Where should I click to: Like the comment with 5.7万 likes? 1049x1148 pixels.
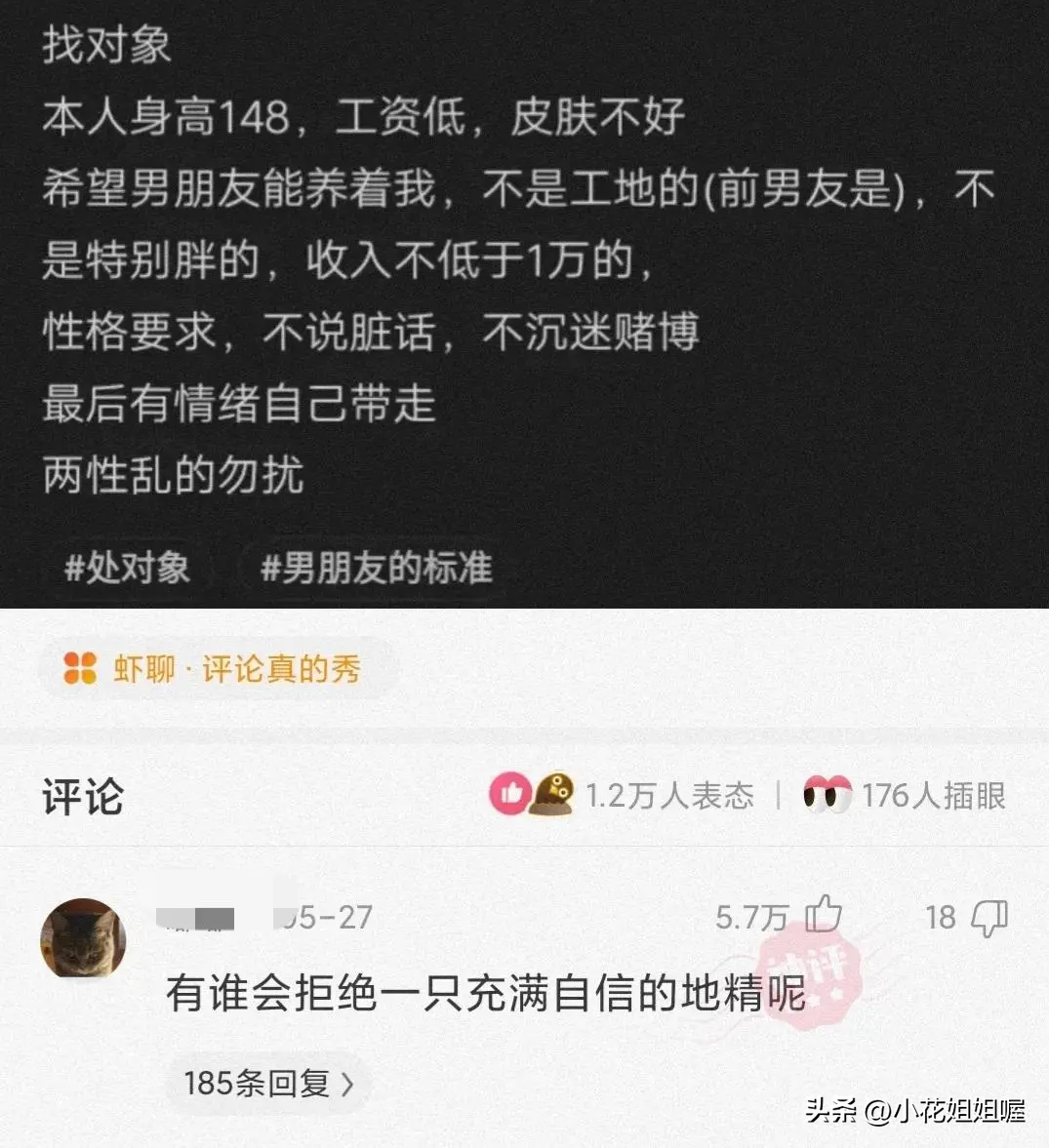[x=823, y=916]
